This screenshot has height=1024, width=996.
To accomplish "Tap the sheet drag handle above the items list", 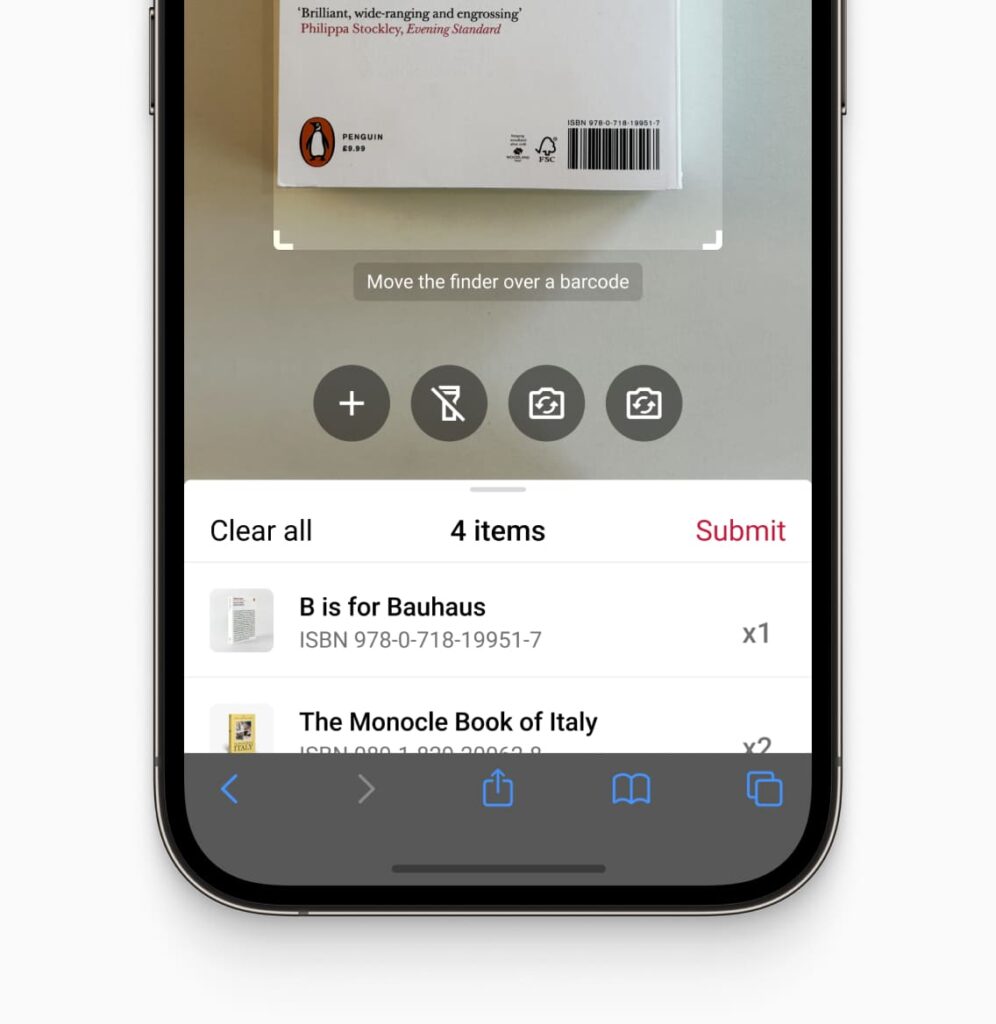I will pyautogui.click(x=497, y=490).
